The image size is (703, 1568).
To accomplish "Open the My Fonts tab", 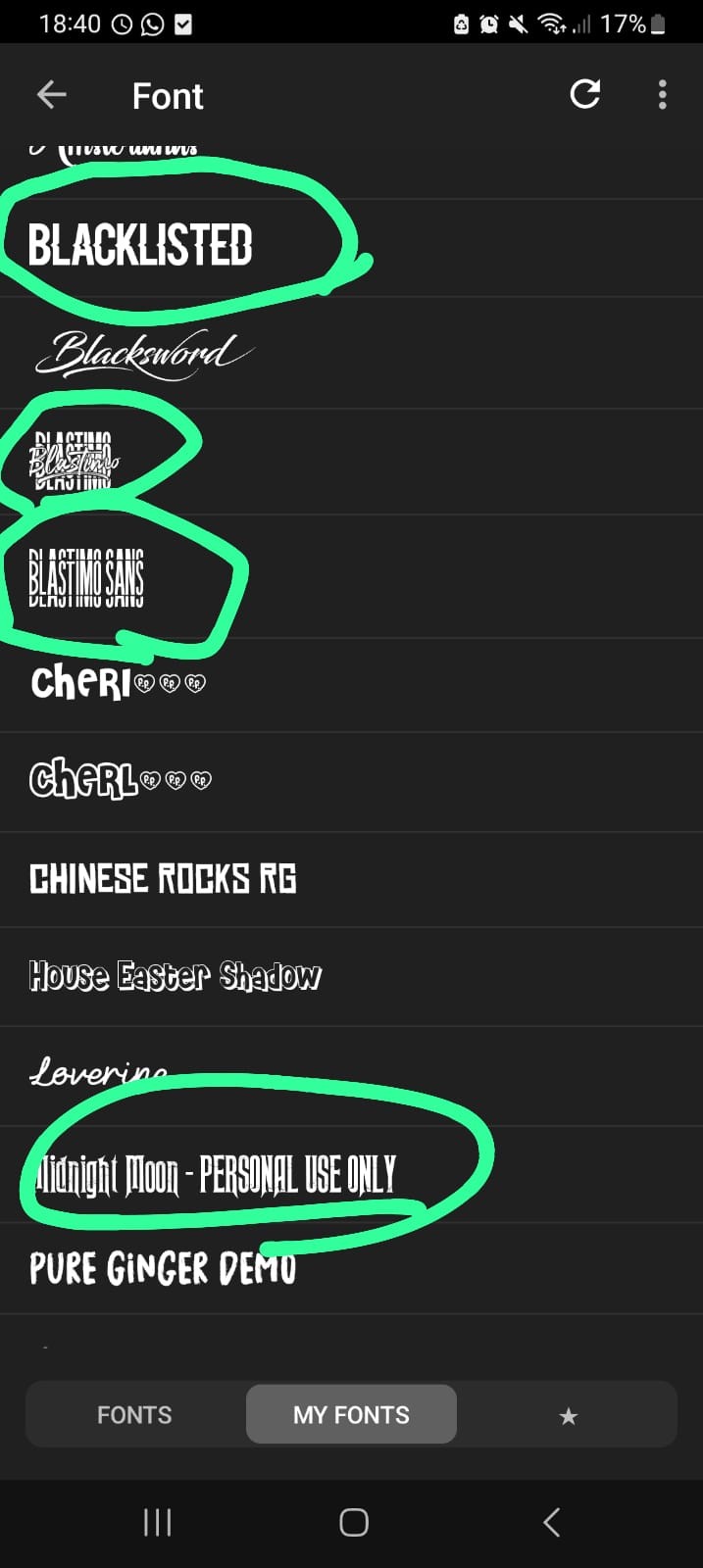I will coord(351,1414).
